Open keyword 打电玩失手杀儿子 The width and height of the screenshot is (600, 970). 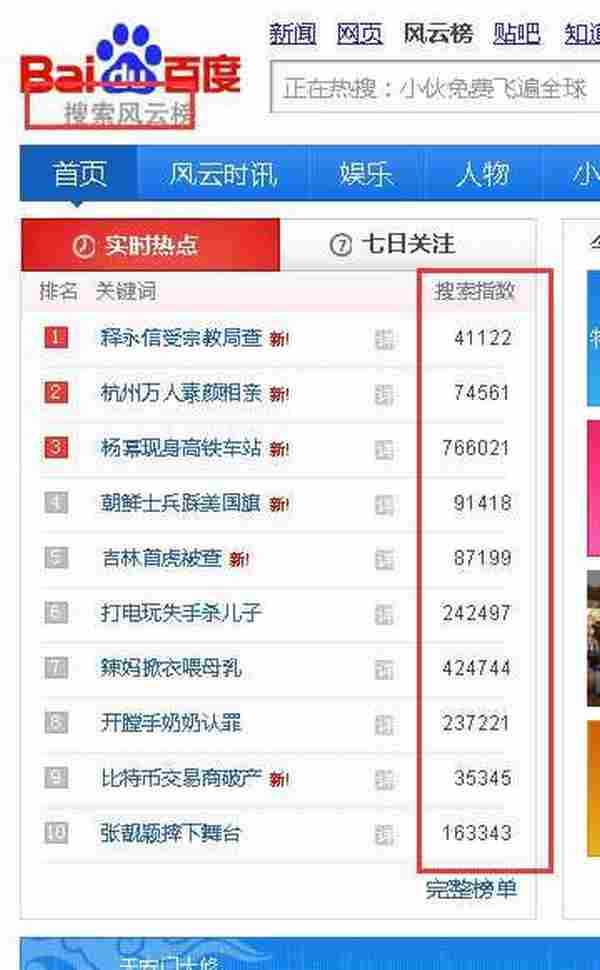point(181,612)
